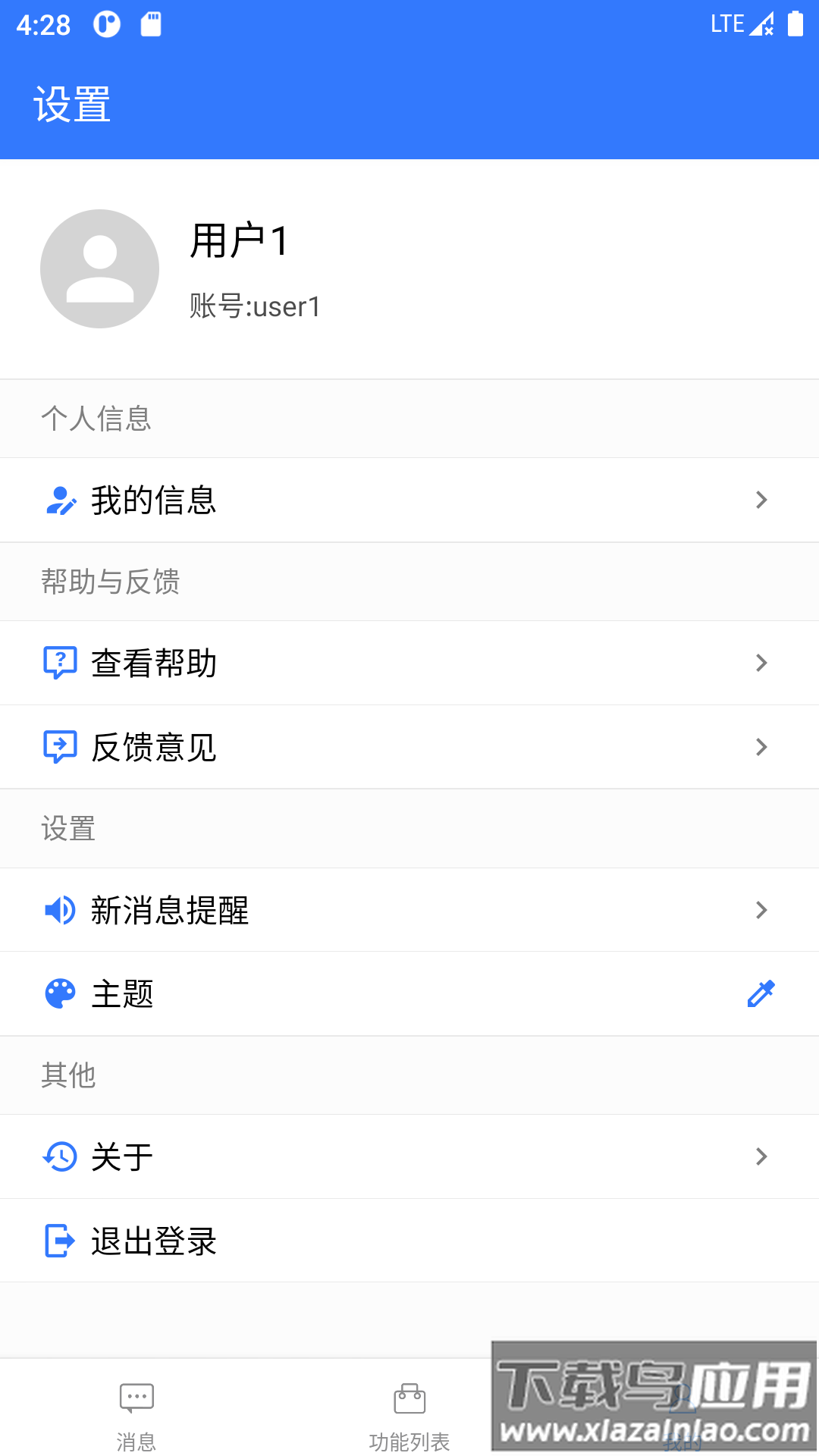Switch to the 功能列表 tab
Viewport: 819px width, 1456px height.
point(409,1414)
